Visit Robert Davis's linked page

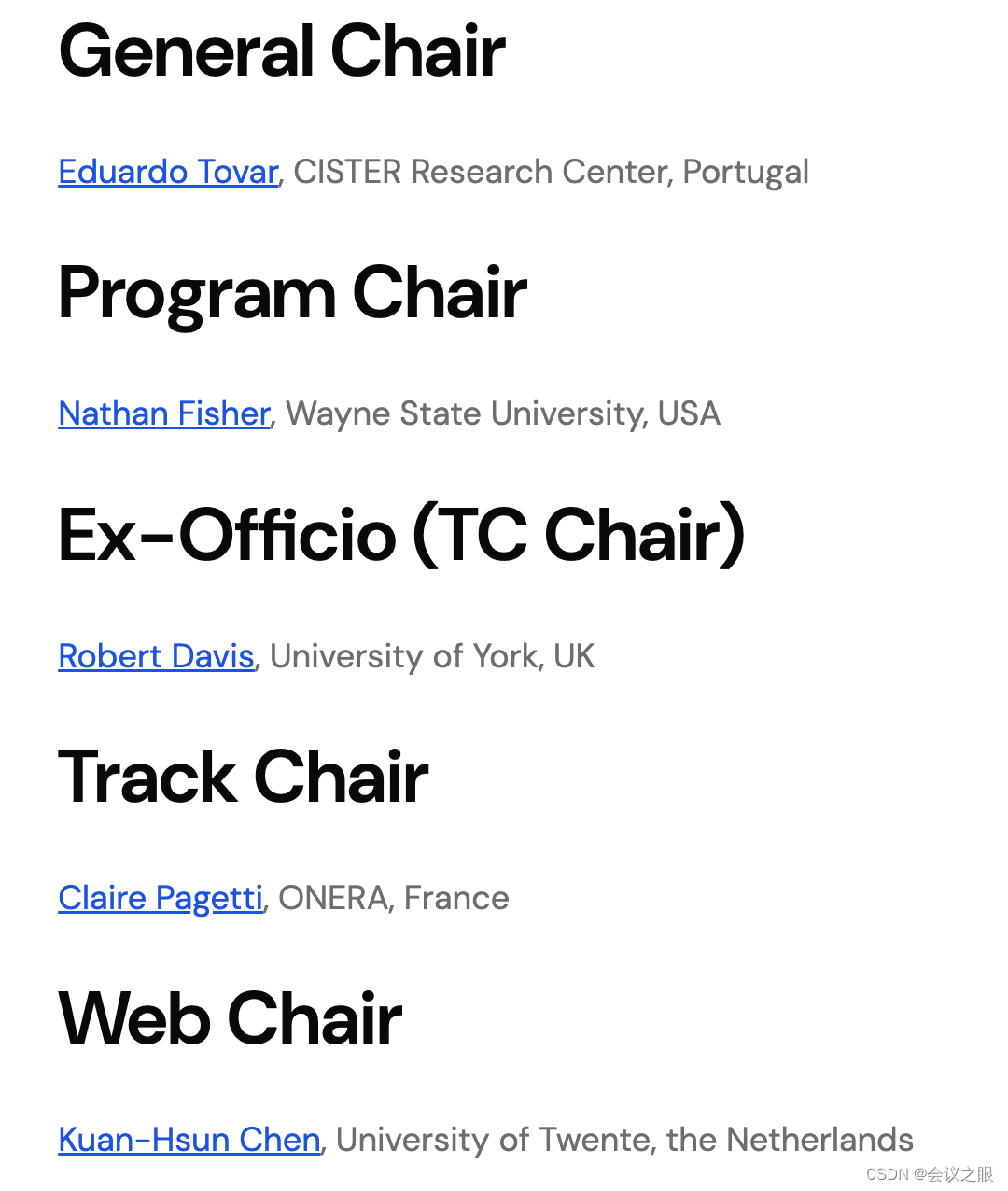156,656
